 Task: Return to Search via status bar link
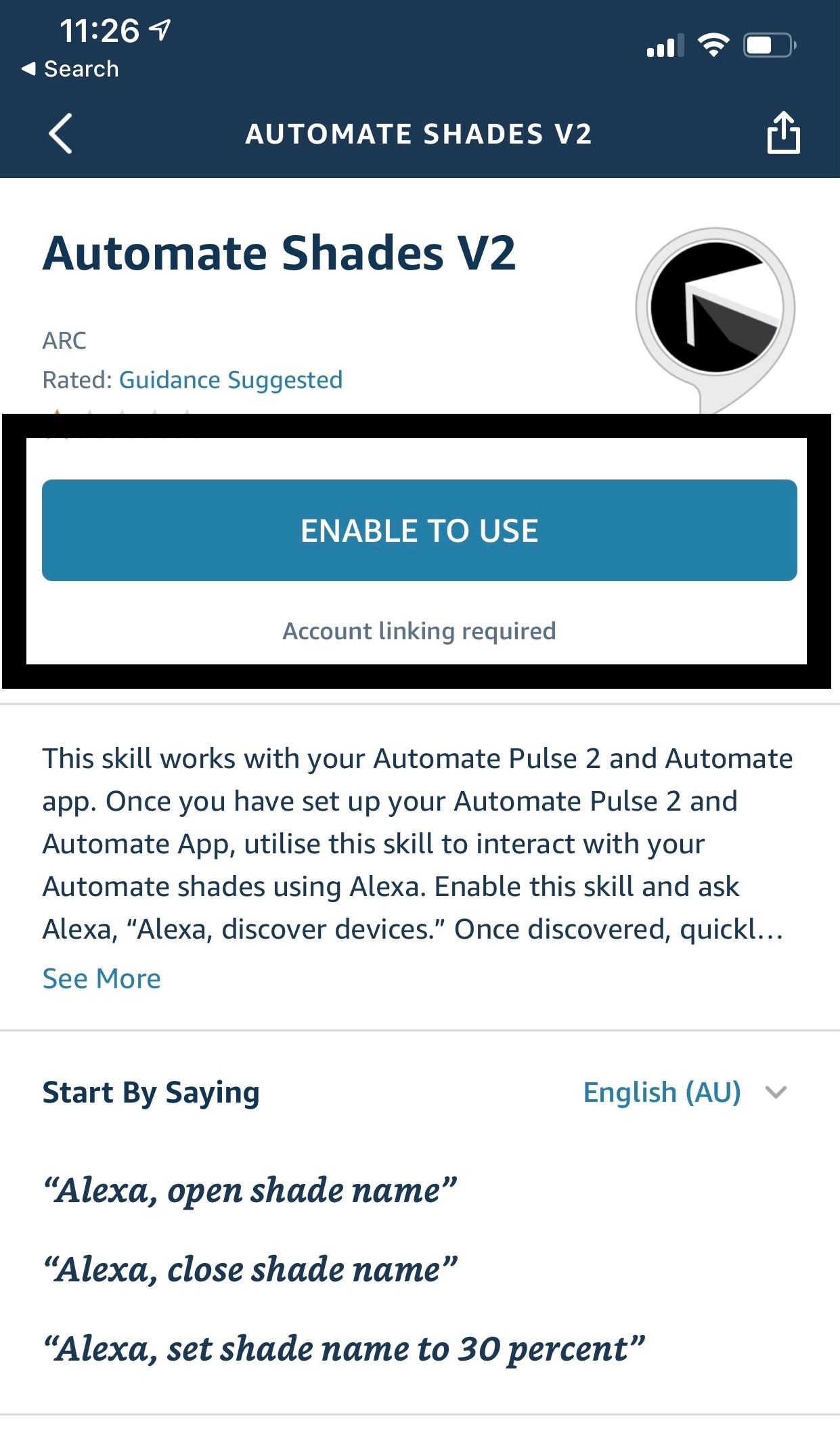(70, 69)
